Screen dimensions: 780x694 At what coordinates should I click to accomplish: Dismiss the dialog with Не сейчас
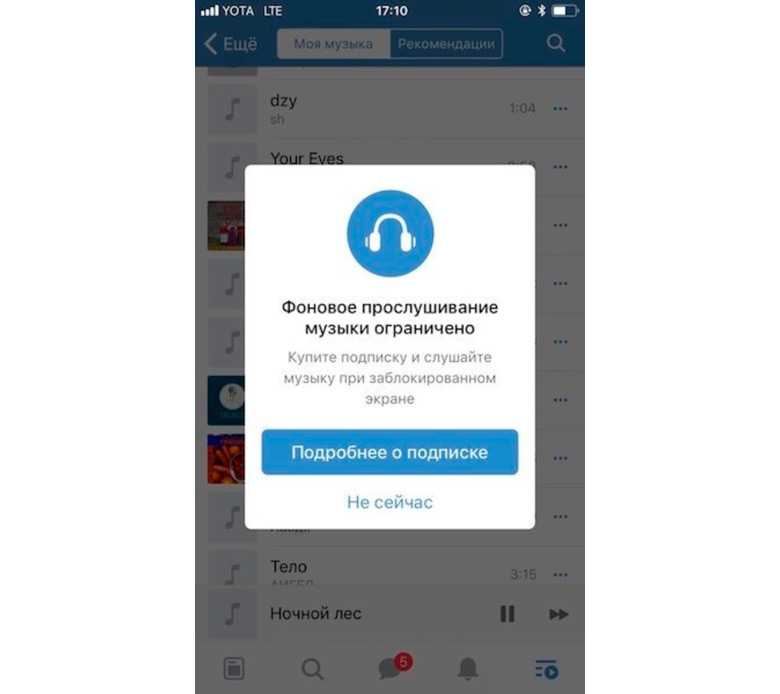pyautogui.click(x=389, y=502)
